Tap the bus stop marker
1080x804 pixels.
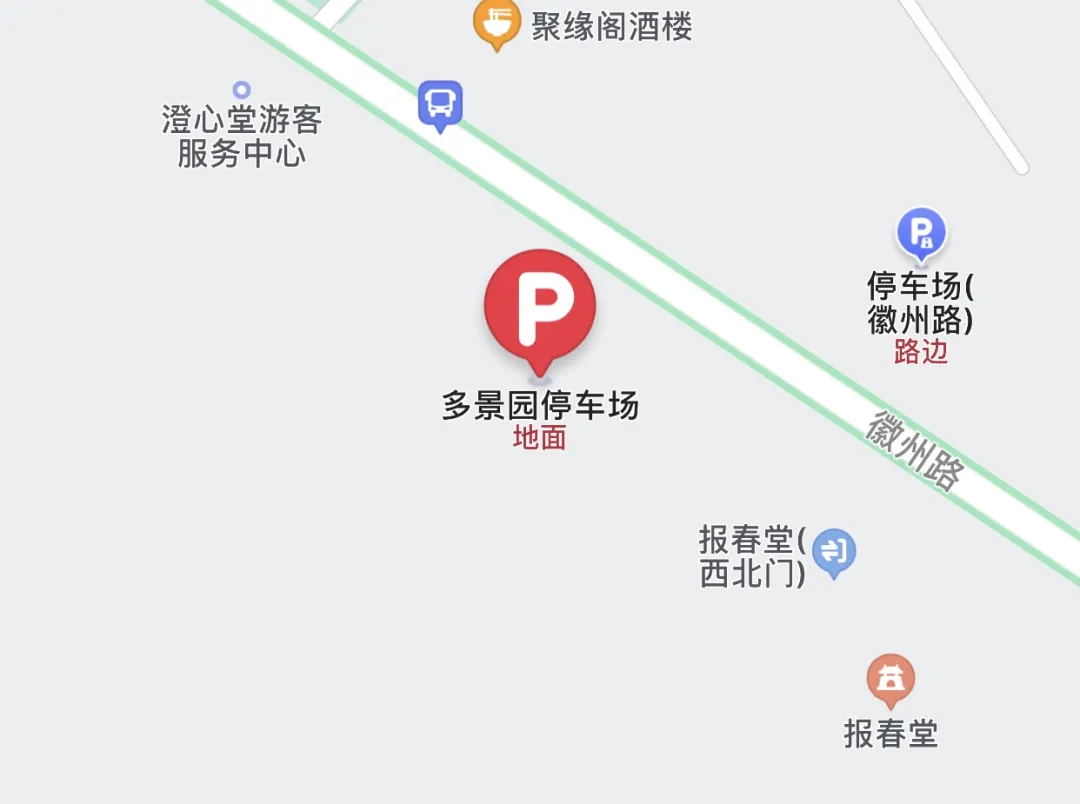pos(440,103)
